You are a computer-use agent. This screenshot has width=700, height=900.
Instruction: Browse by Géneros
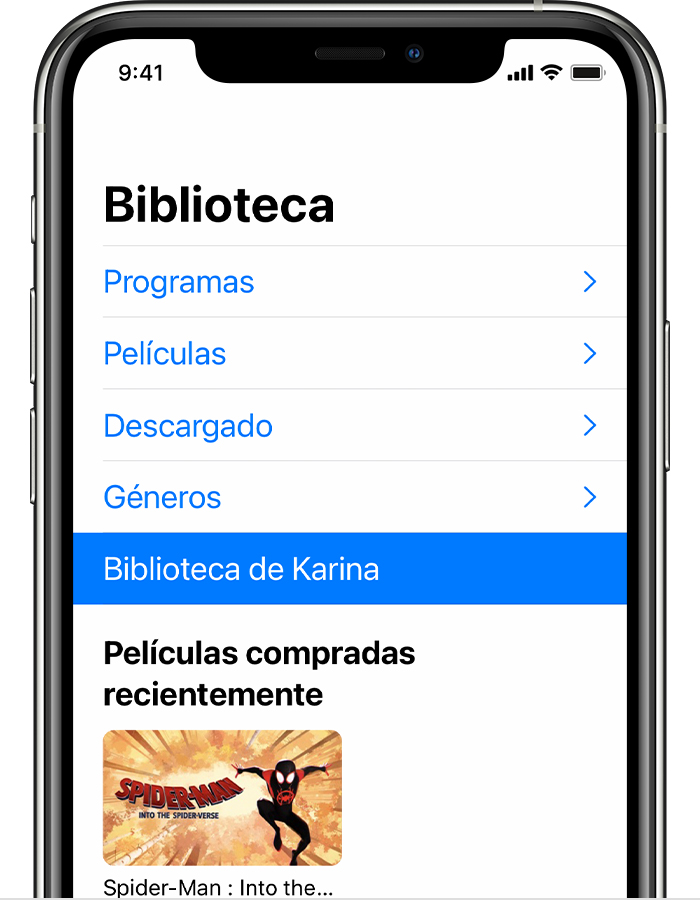[349, 497]
